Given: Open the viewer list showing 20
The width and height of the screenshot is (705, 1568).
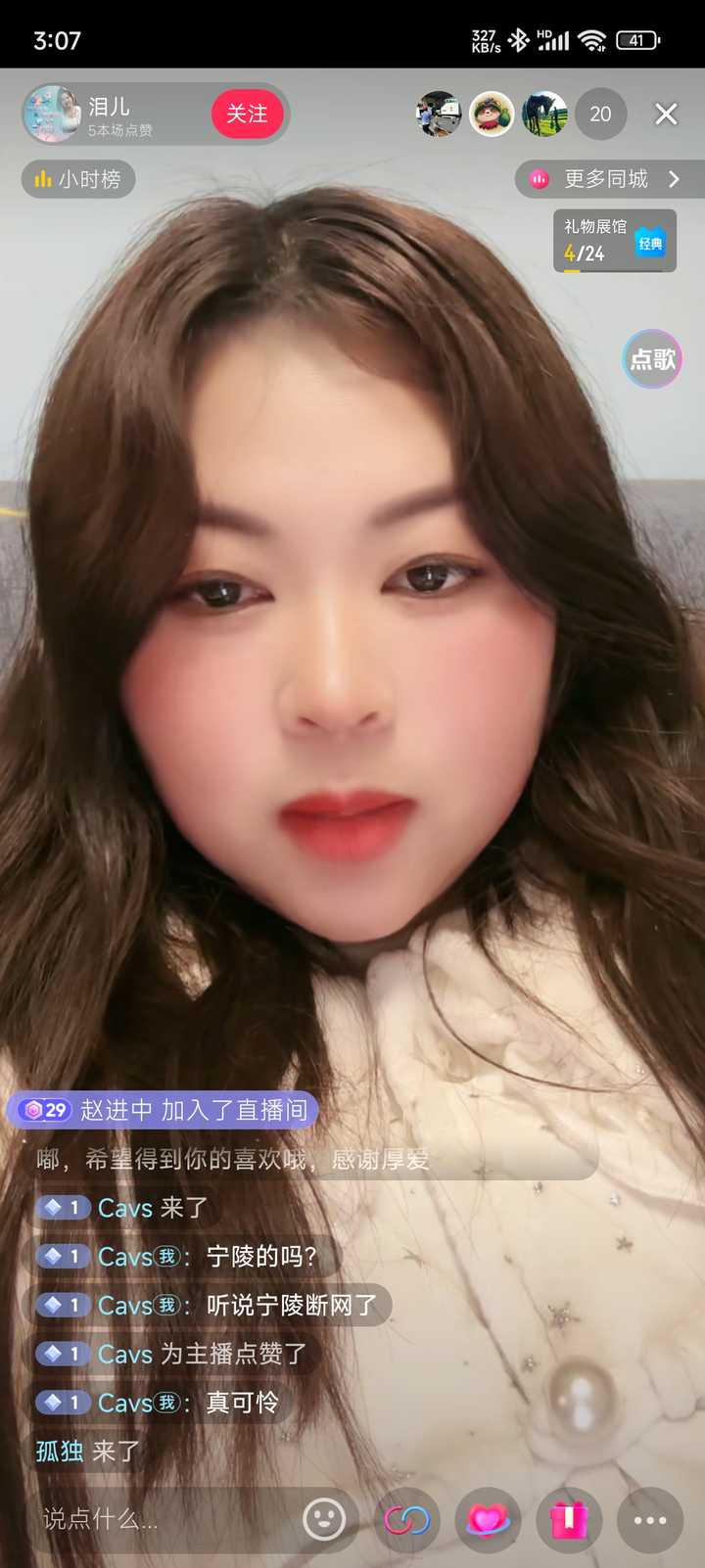Looking at the screenshot, I should (600, 115).
